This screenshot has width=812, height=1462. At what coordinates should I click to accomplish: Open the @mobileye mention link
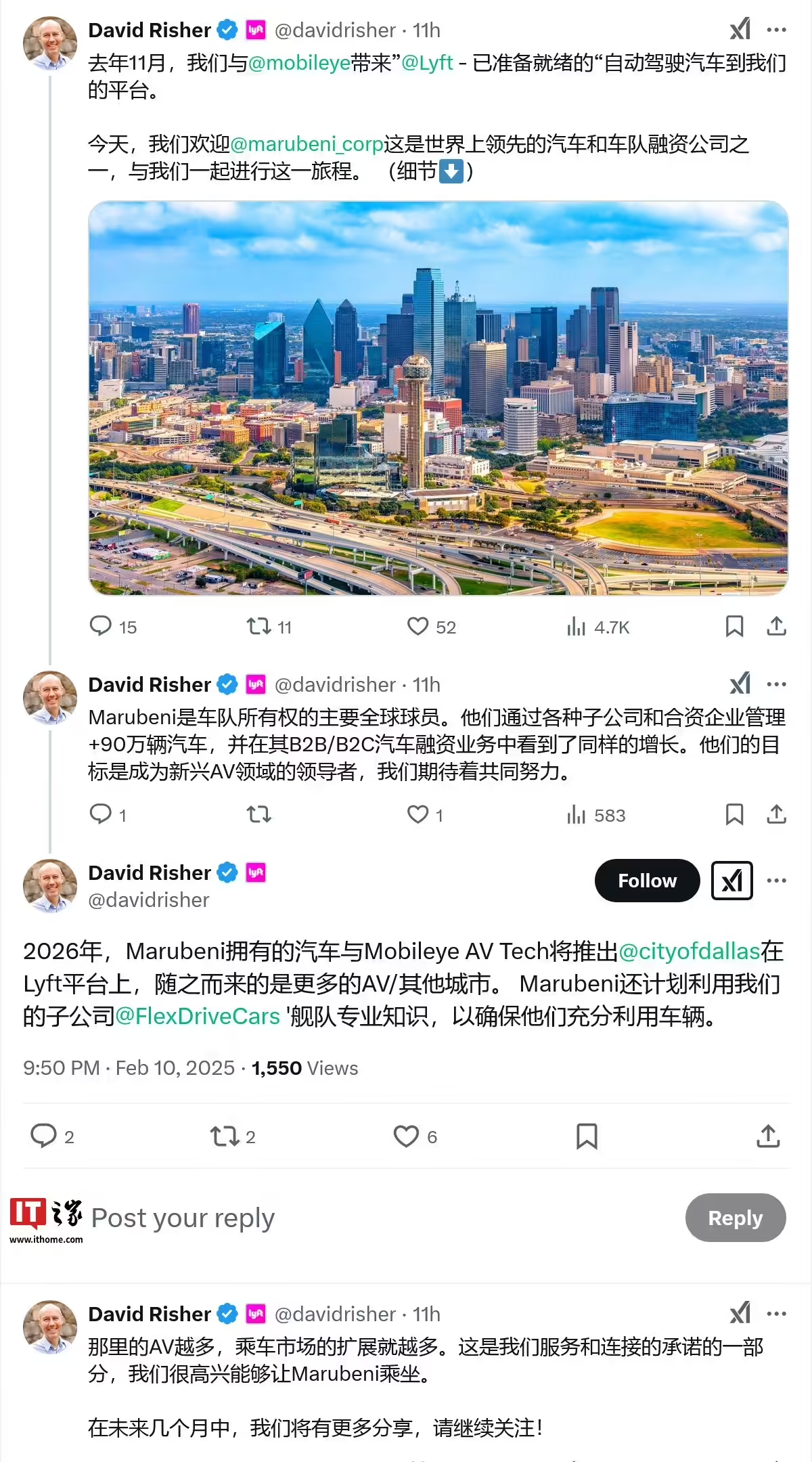pyautogui.click(x=299, y=63)
